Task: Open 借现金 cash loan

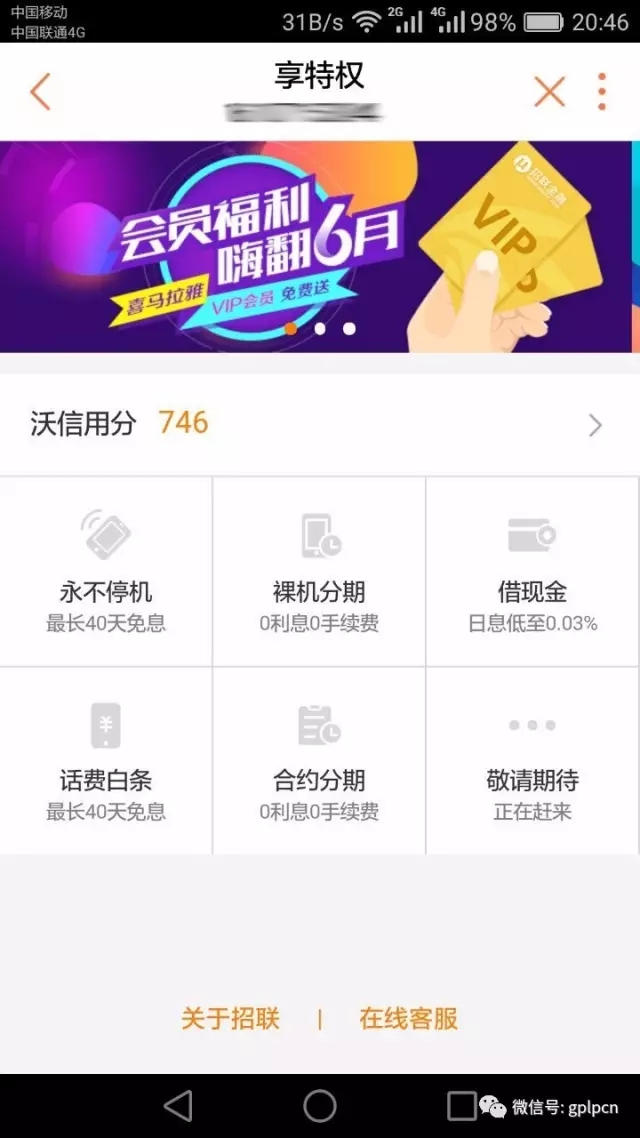Action: (x=532, y=572)
